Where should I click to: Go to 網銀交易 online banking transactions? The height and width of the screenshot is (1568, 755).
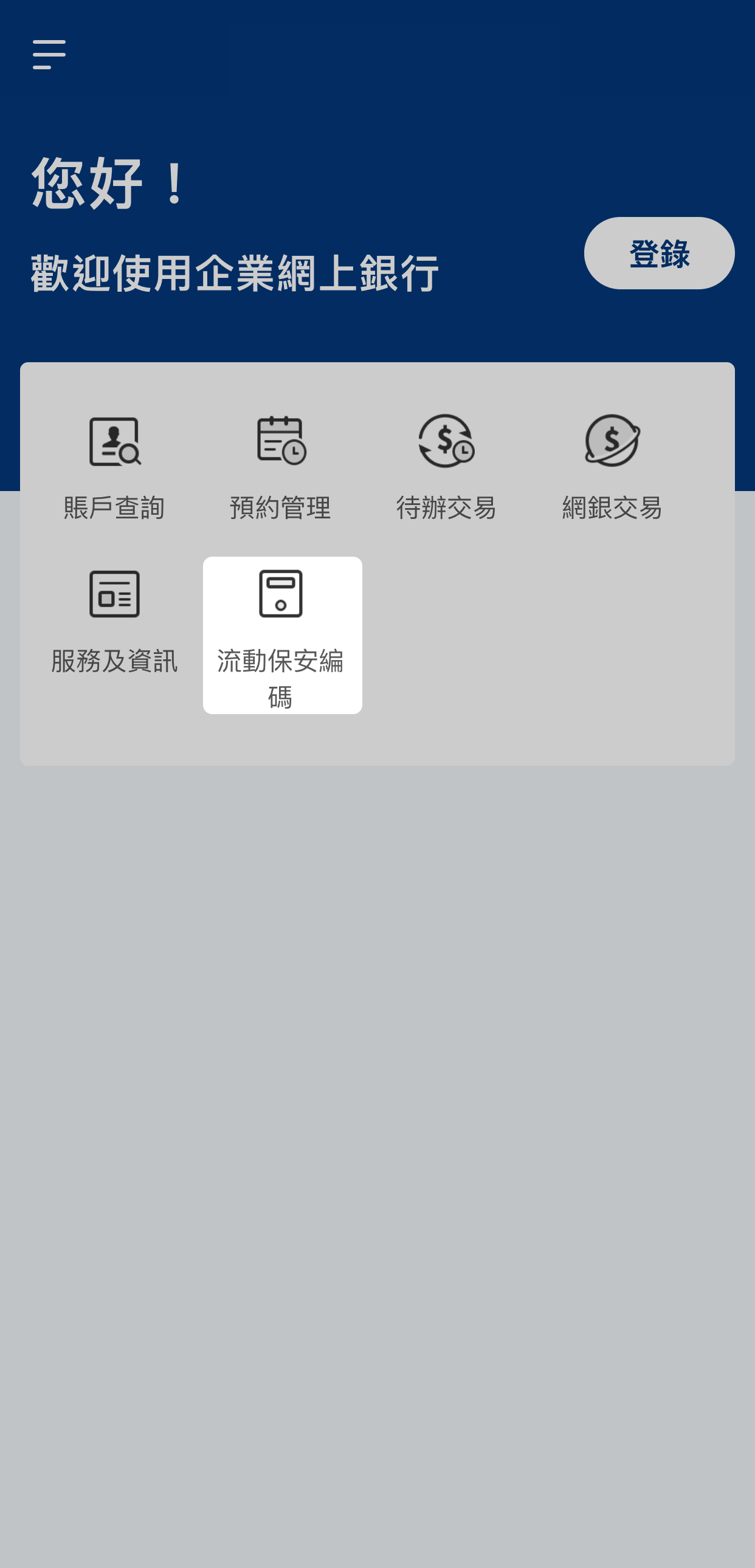coord(612,467)
